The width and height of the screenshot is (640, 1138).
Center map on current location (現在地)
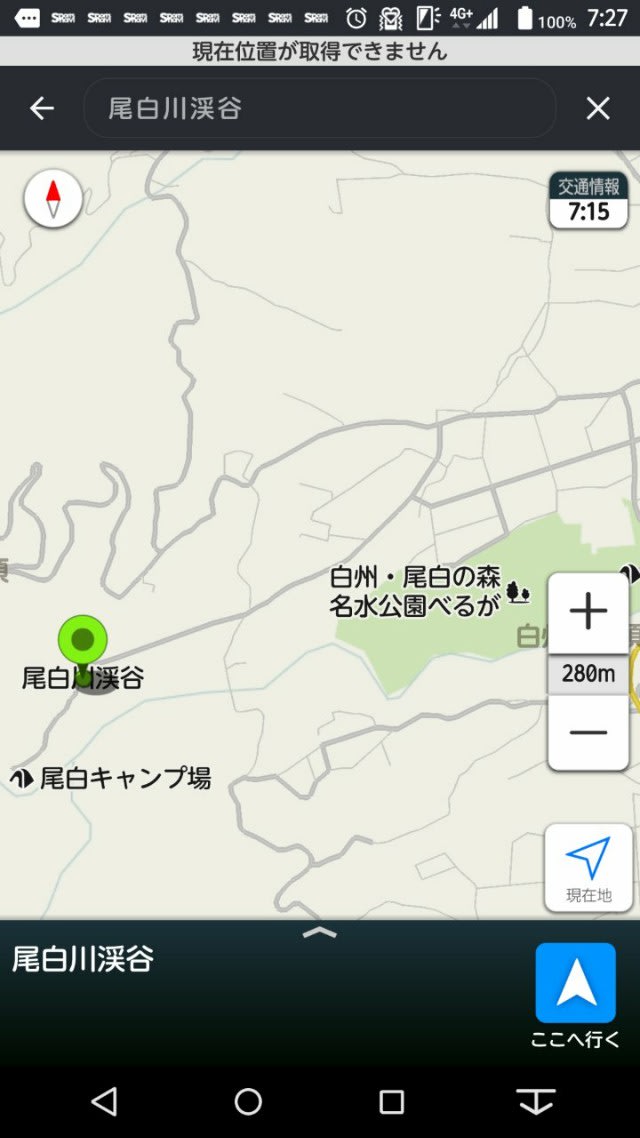588,867
